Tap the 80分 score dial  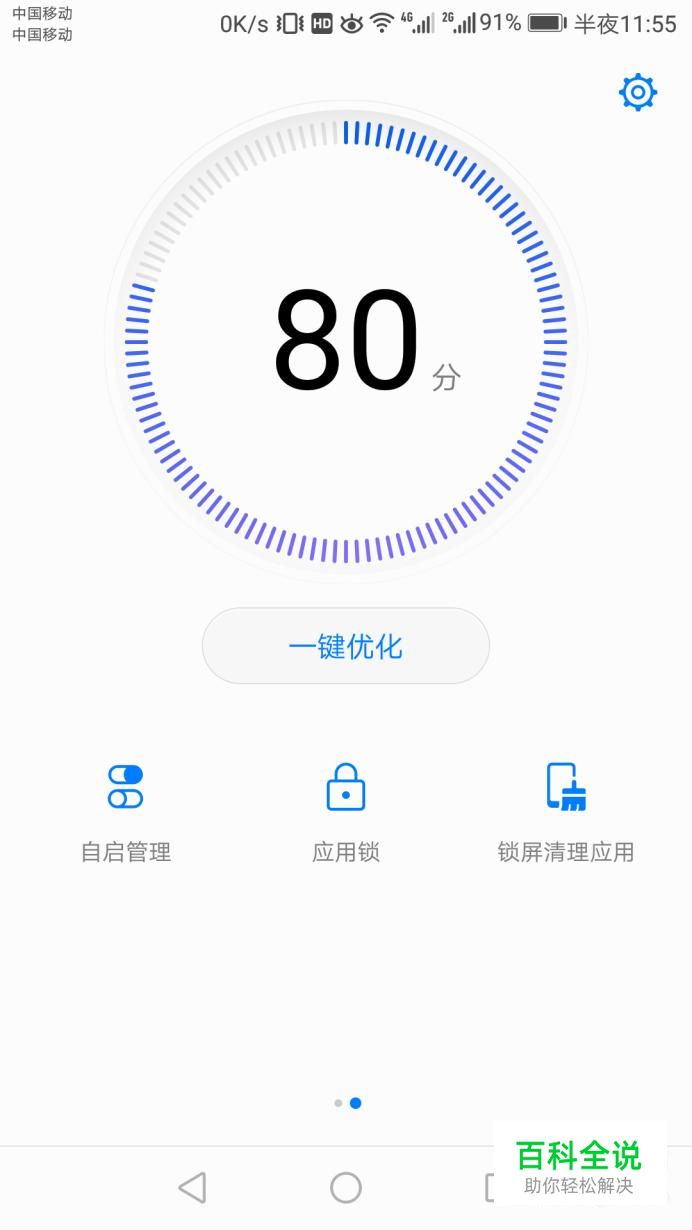tap(346, 340)
